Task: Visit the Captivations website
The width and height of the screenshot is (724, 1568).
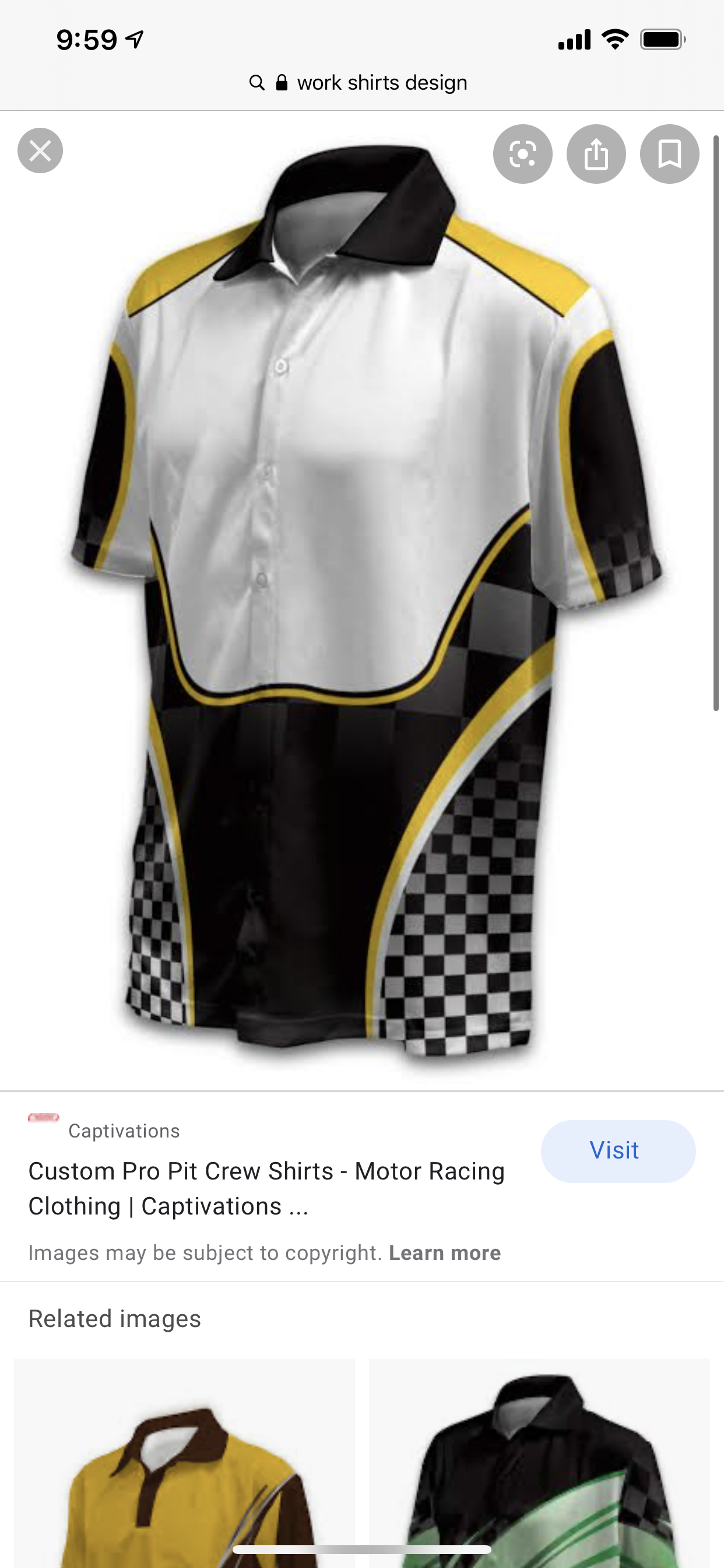Action: 617,1150
